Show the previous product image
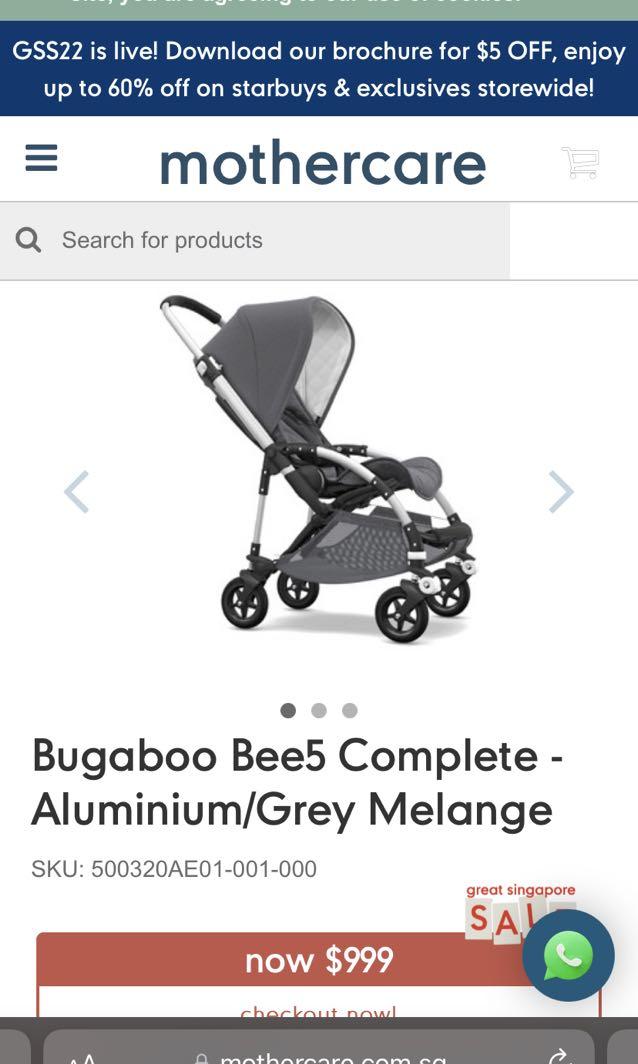Image resolution: width=638 pixels, height=1064 pixels. (77, 491)
